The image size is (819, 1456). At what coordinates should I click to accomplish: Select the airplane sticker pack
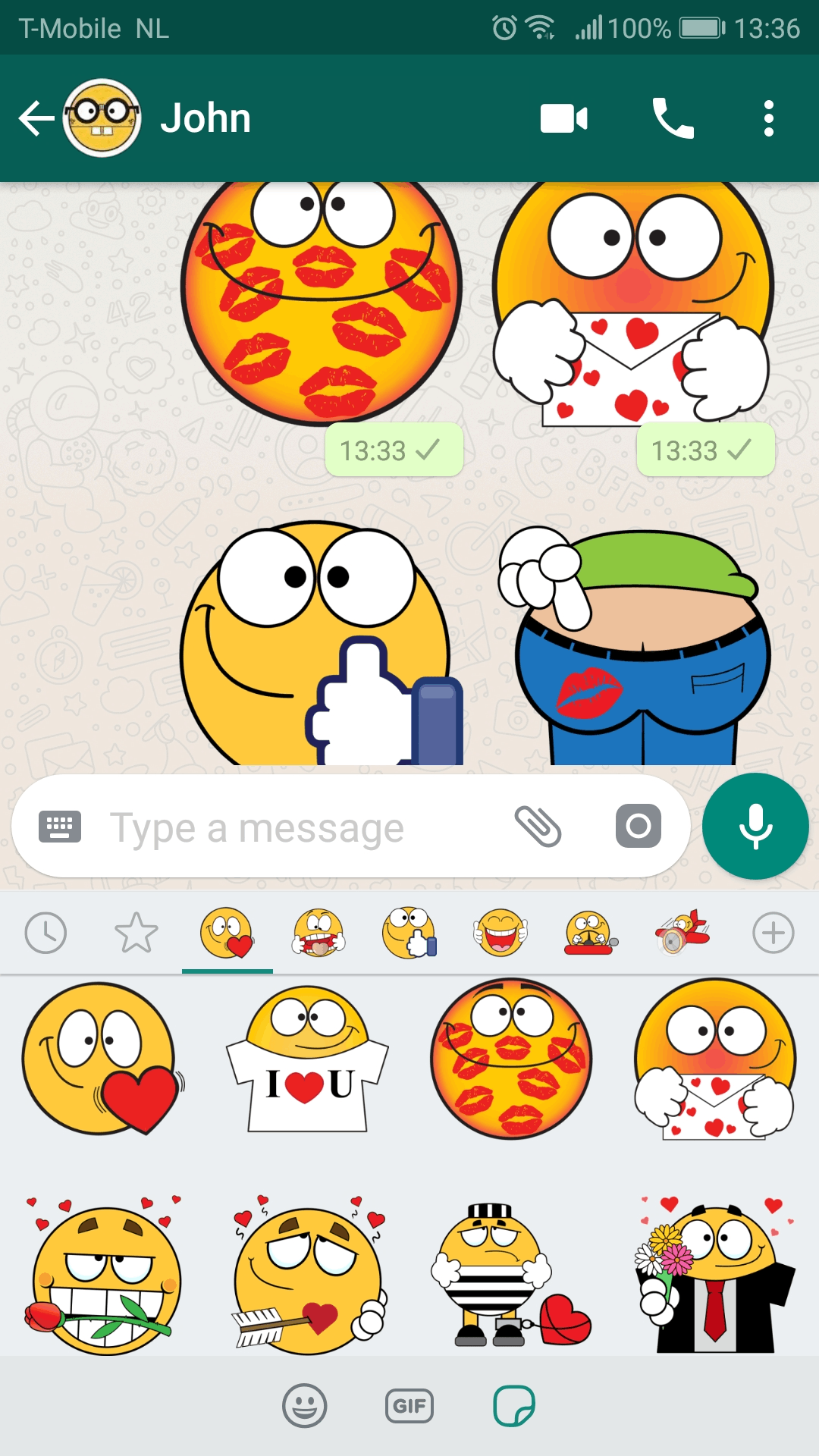(681, 933)
